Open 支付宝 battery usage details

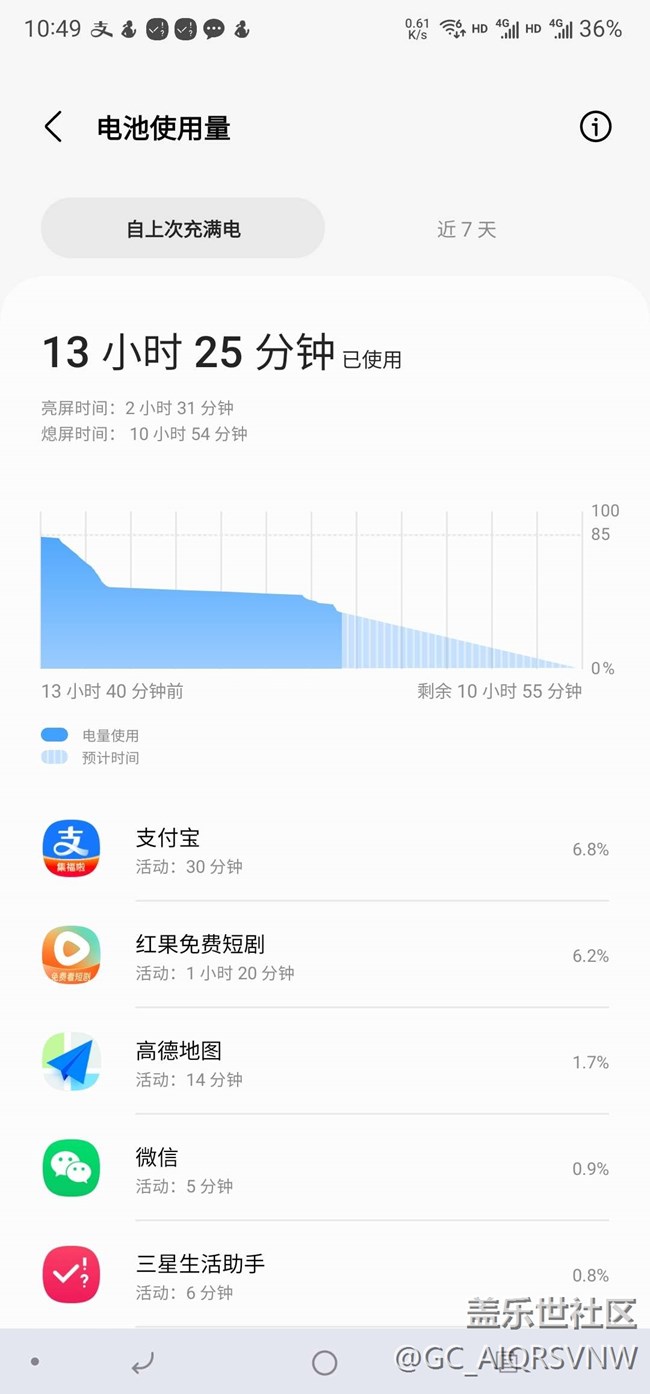tap(325, 849)
